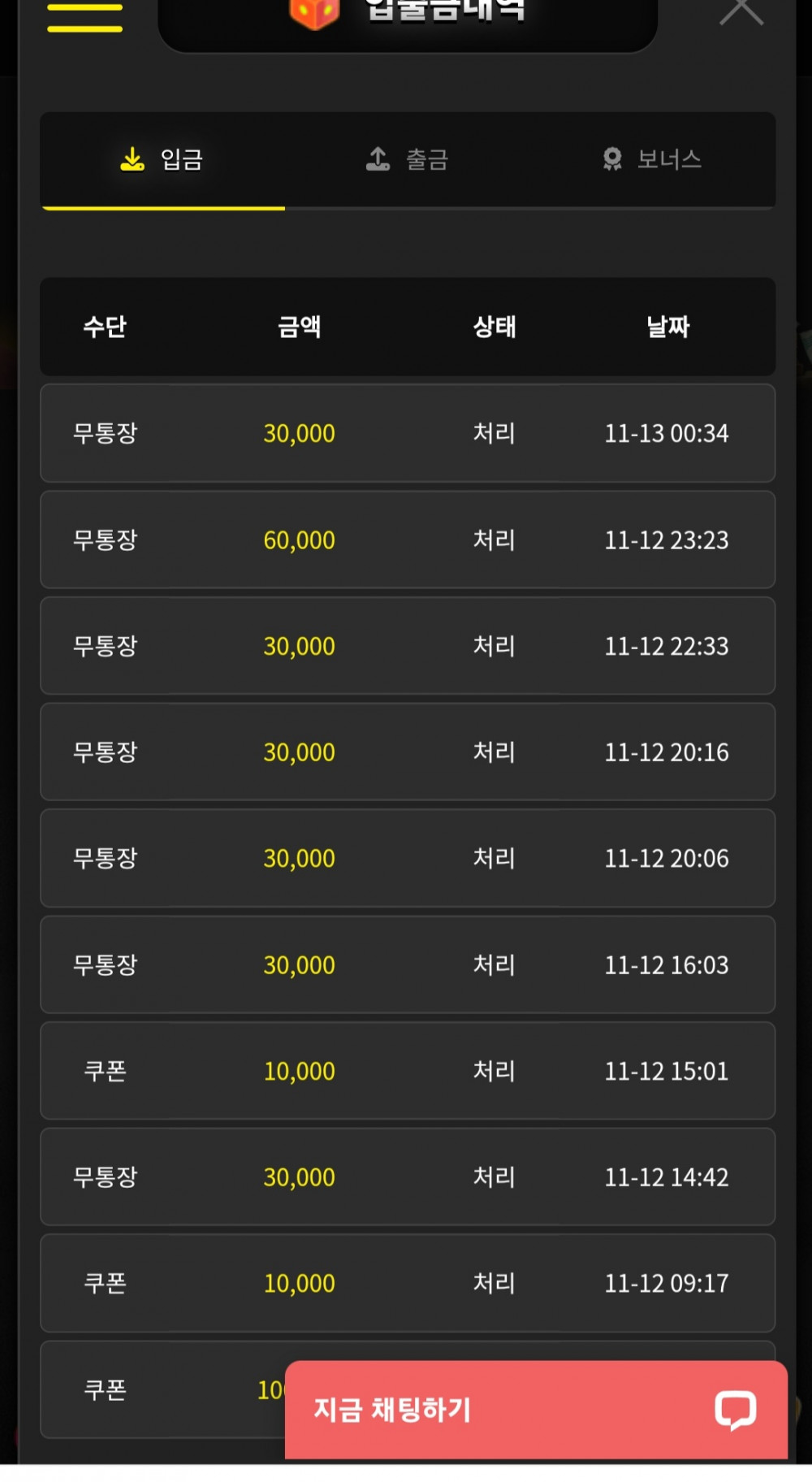
Task: Select the 입금 tab
Action: pos(162,159)
